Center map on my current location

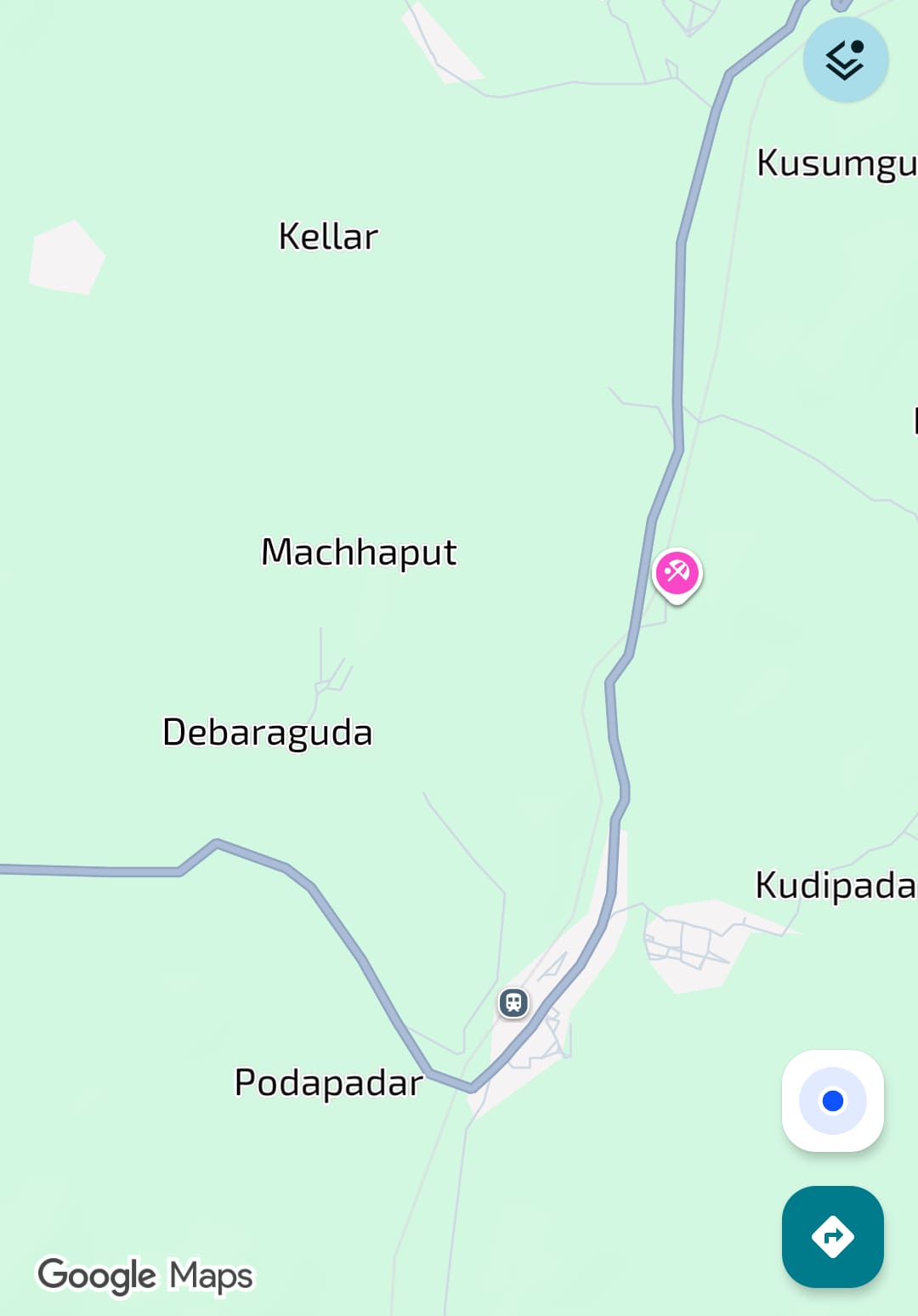click(832, 1101)
